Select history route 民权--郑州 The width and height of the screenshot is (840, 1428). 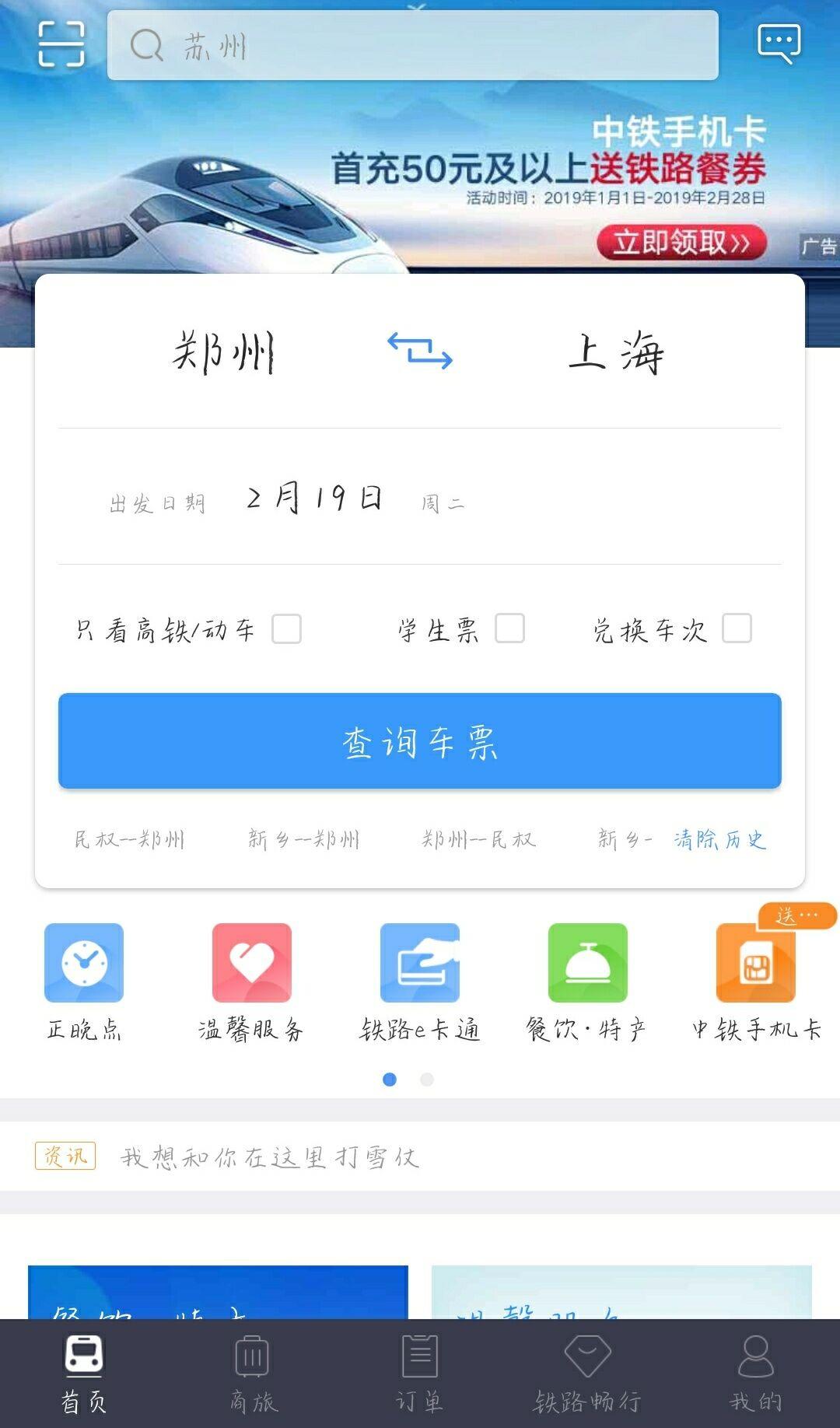pyautogui.click(x=129, y=839)
